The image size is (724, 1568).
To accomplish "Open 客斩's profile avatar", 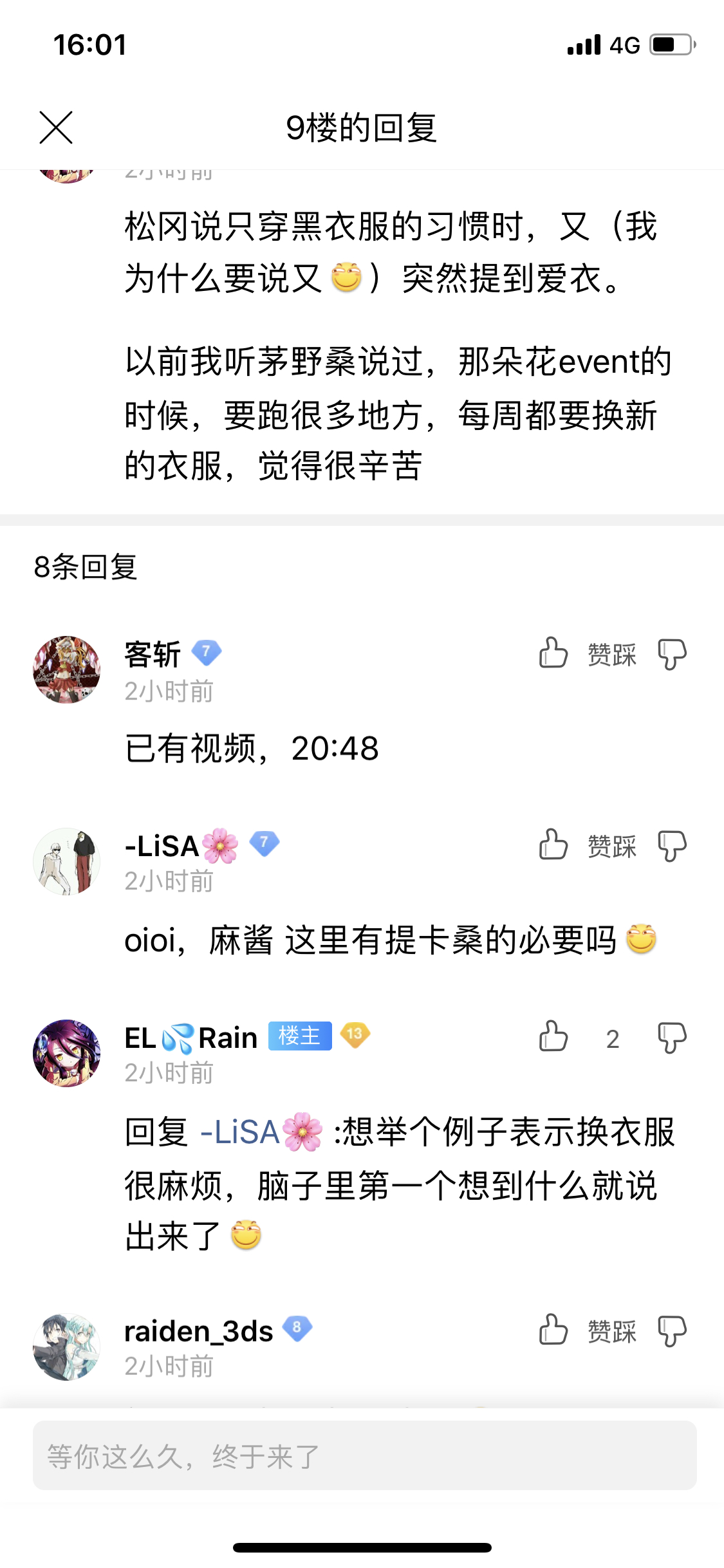I will [x=67, y=669].
